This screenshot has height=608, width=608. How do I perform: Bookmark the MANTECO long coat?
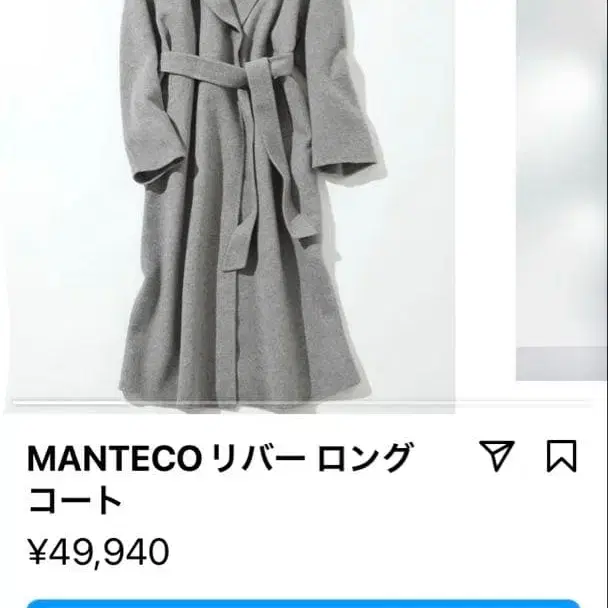click(561, 456)
